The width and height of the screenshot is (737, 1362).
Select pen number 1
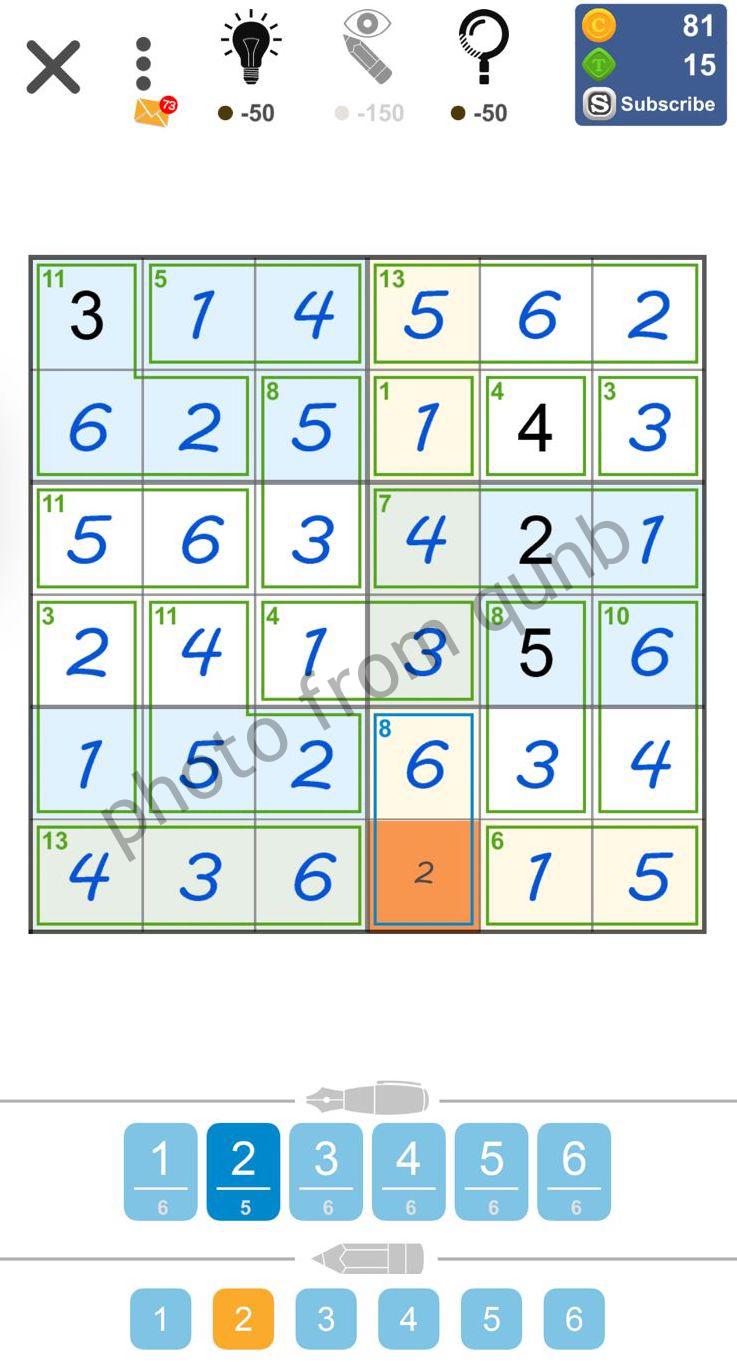[x=161, y=1171]
